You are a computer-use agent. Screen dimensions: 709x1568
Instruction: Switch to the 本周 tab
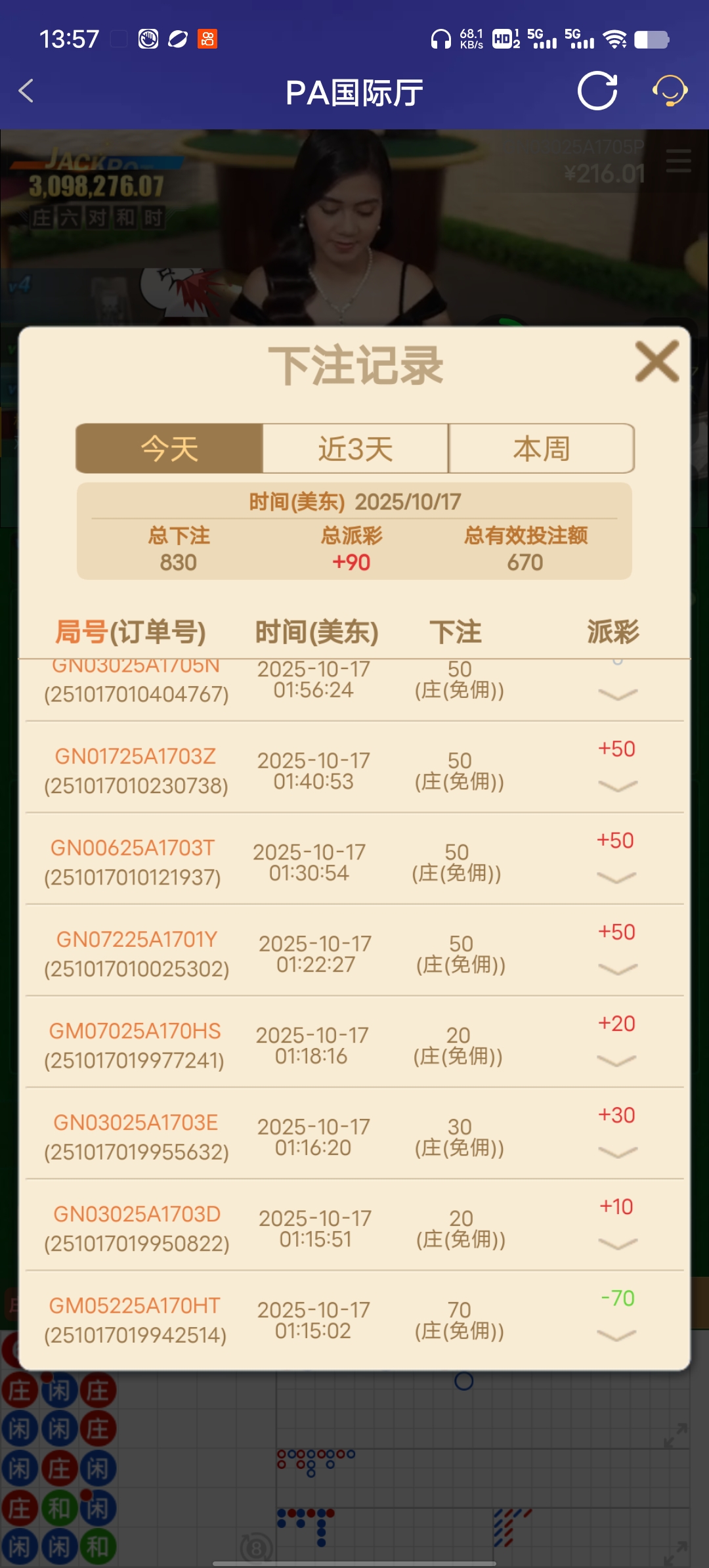(541, 448)
